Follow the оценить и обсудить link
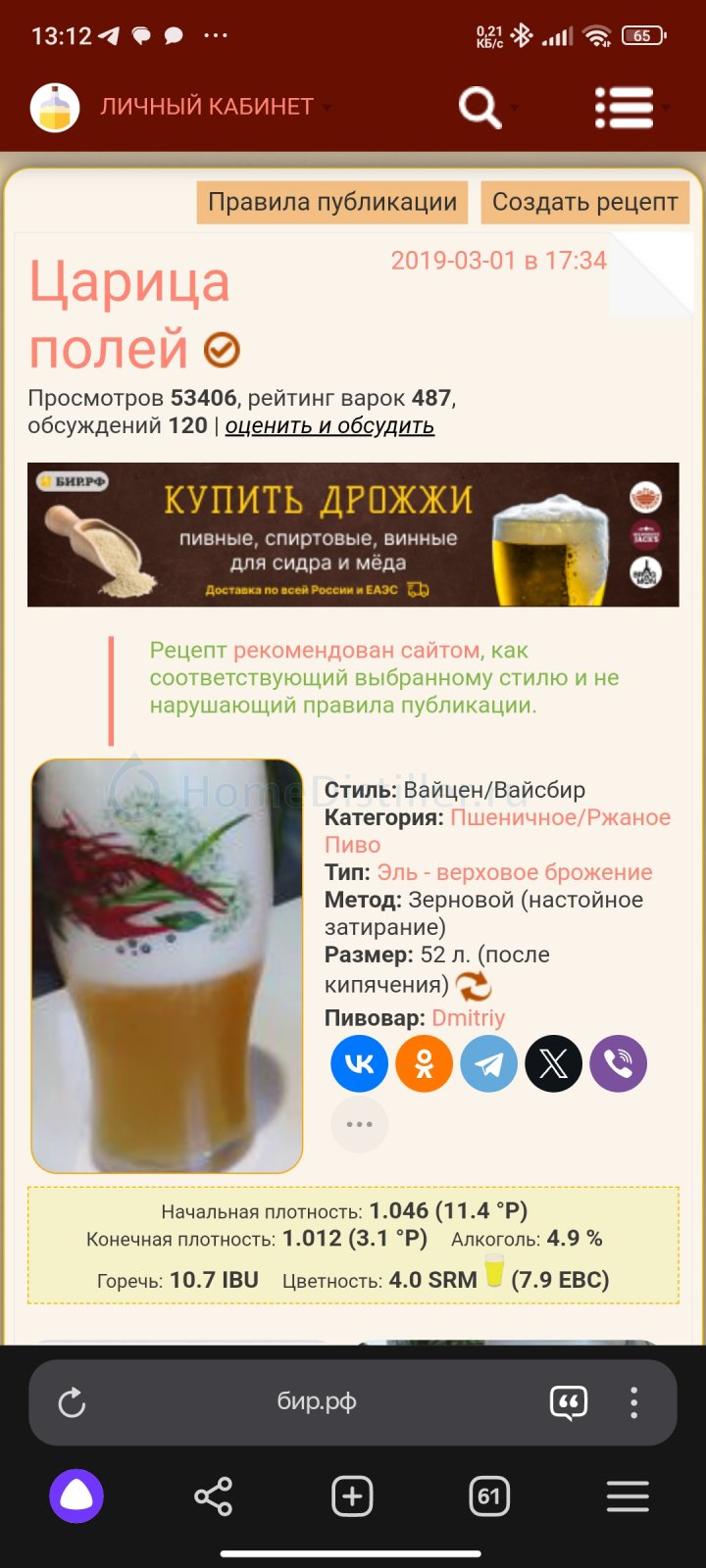706x1568 pixels. [329, 425]
